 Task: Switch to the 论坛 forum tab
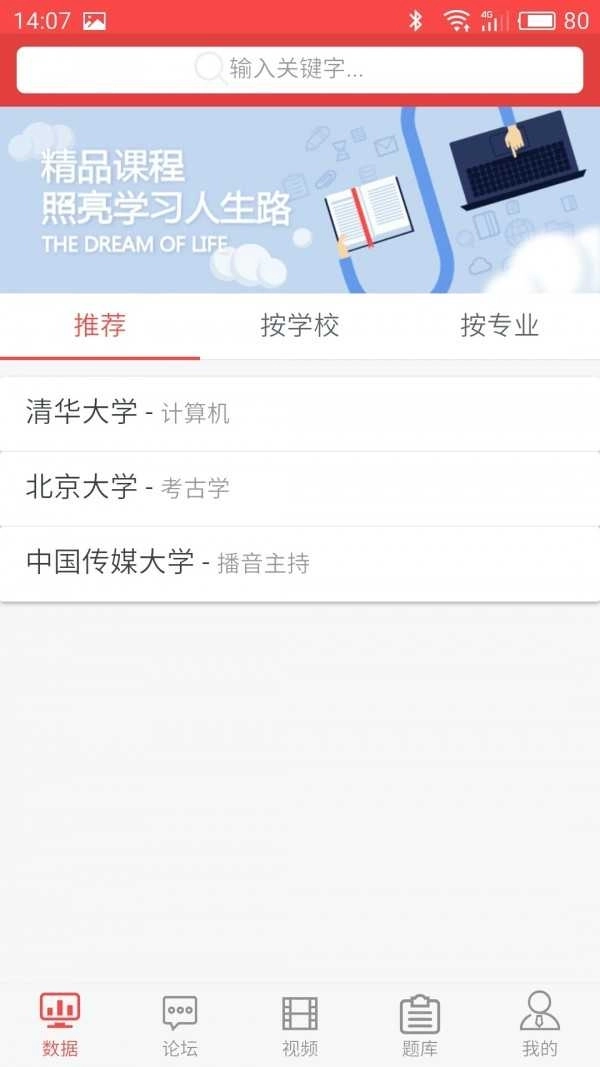[x=180, y=1025]
